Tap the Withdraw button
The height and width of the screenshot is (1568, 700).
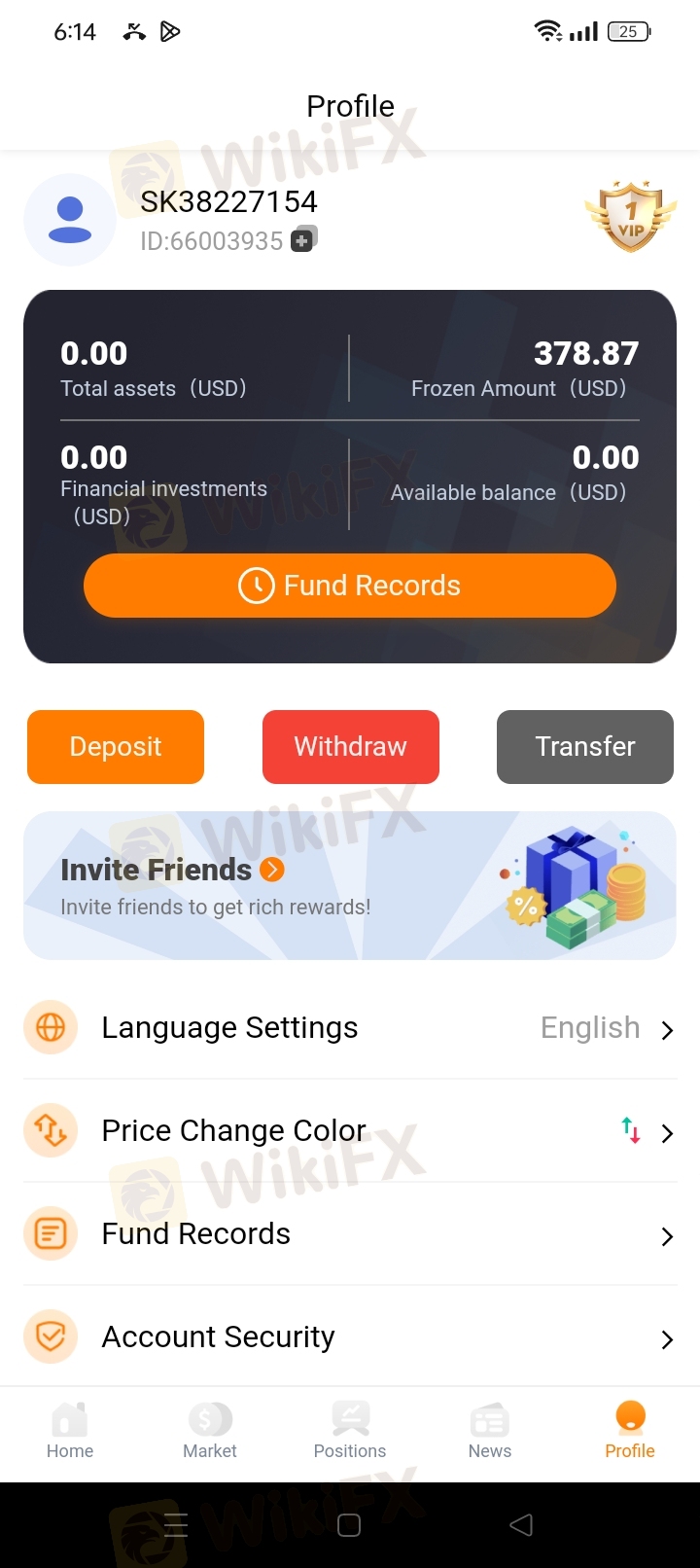(351, 747)
